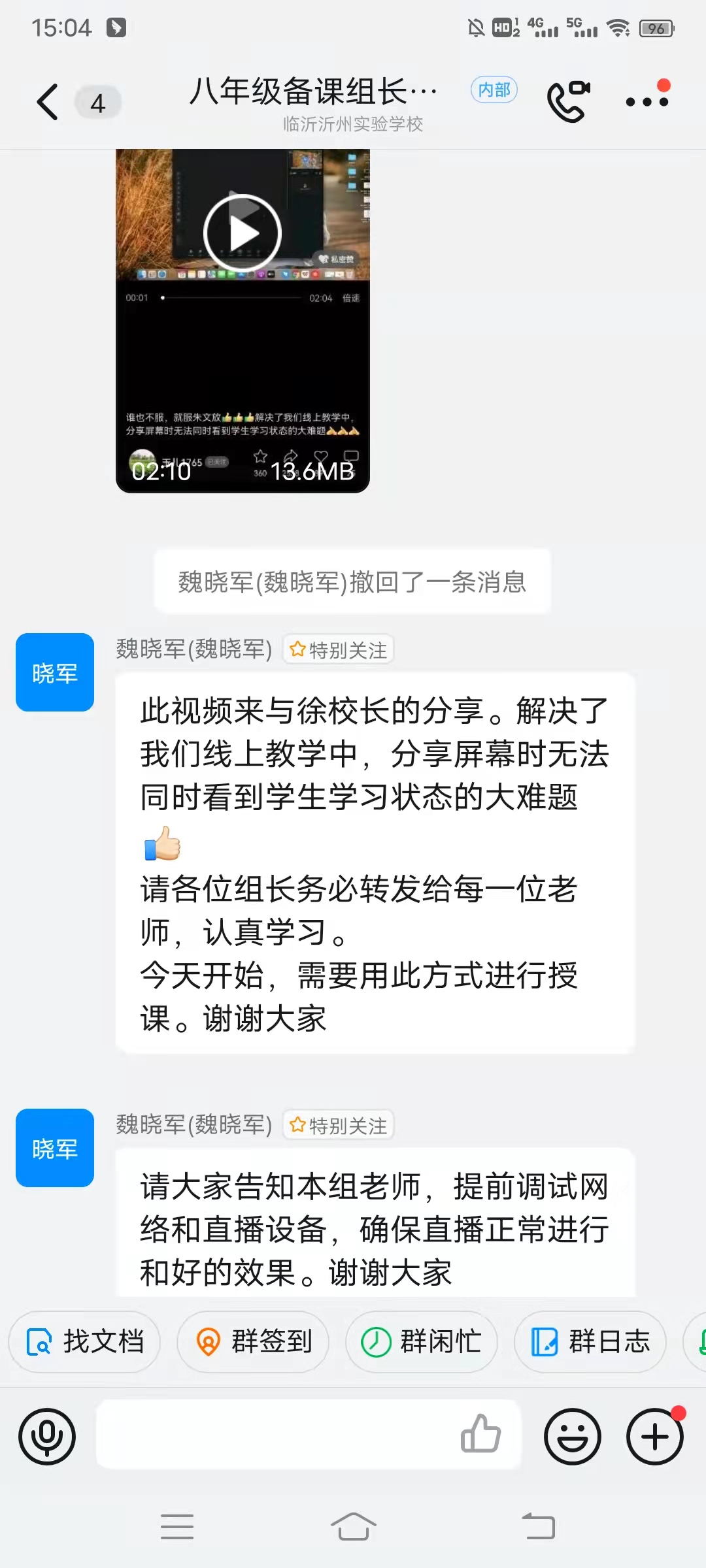The height and width of the screenshot is (1568, 706).
Task: Go back to the conversation list
Action: pyautogui.click(x=47, y=103)
